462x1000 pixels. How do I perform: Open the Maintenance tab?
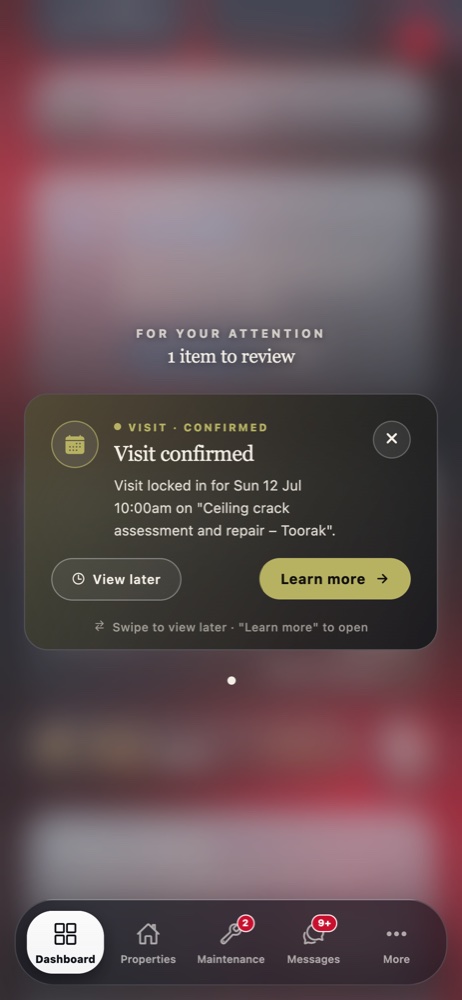pos(230,943)
